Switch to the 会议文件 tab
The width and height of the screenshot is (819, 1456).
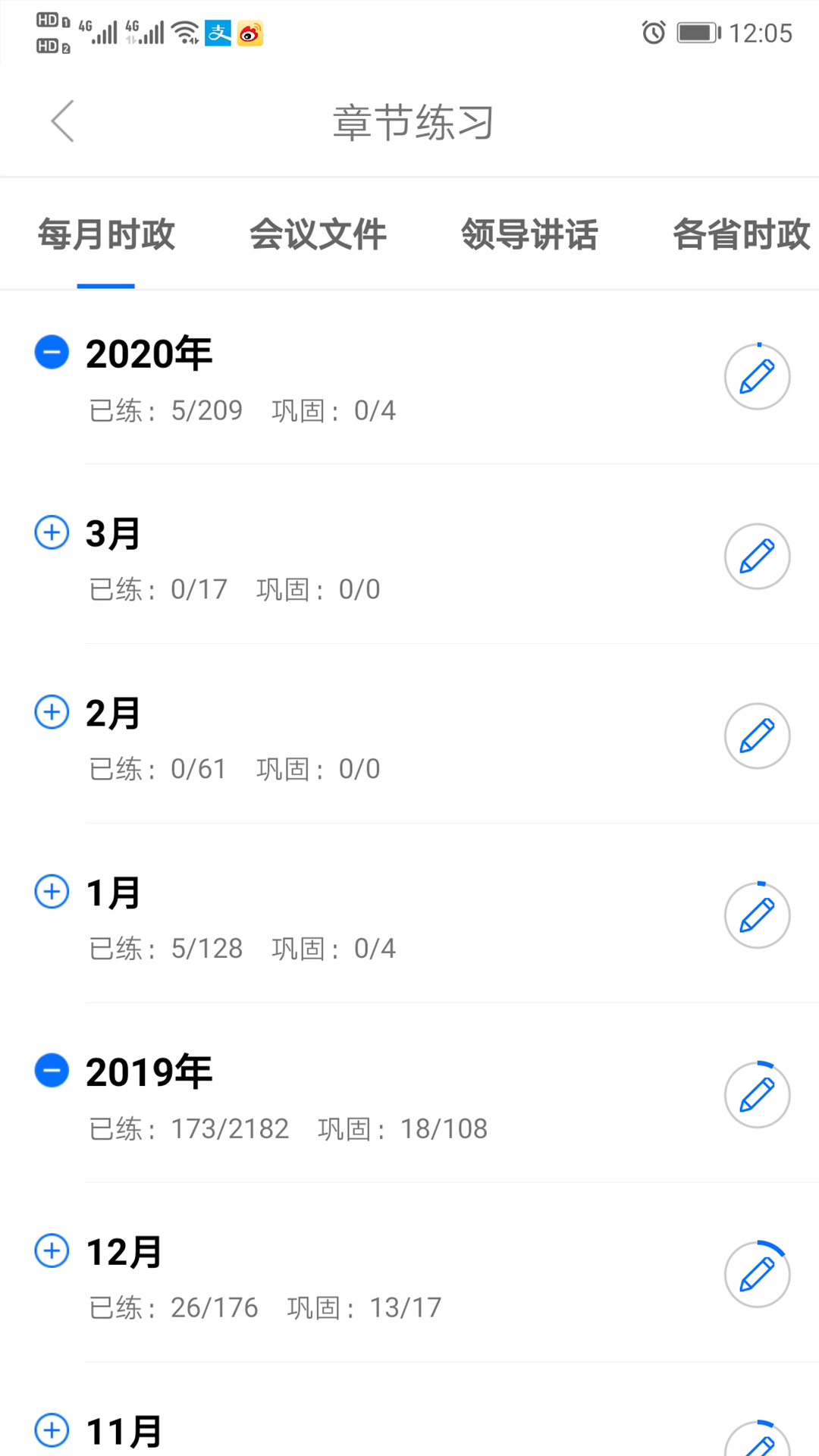319,235
